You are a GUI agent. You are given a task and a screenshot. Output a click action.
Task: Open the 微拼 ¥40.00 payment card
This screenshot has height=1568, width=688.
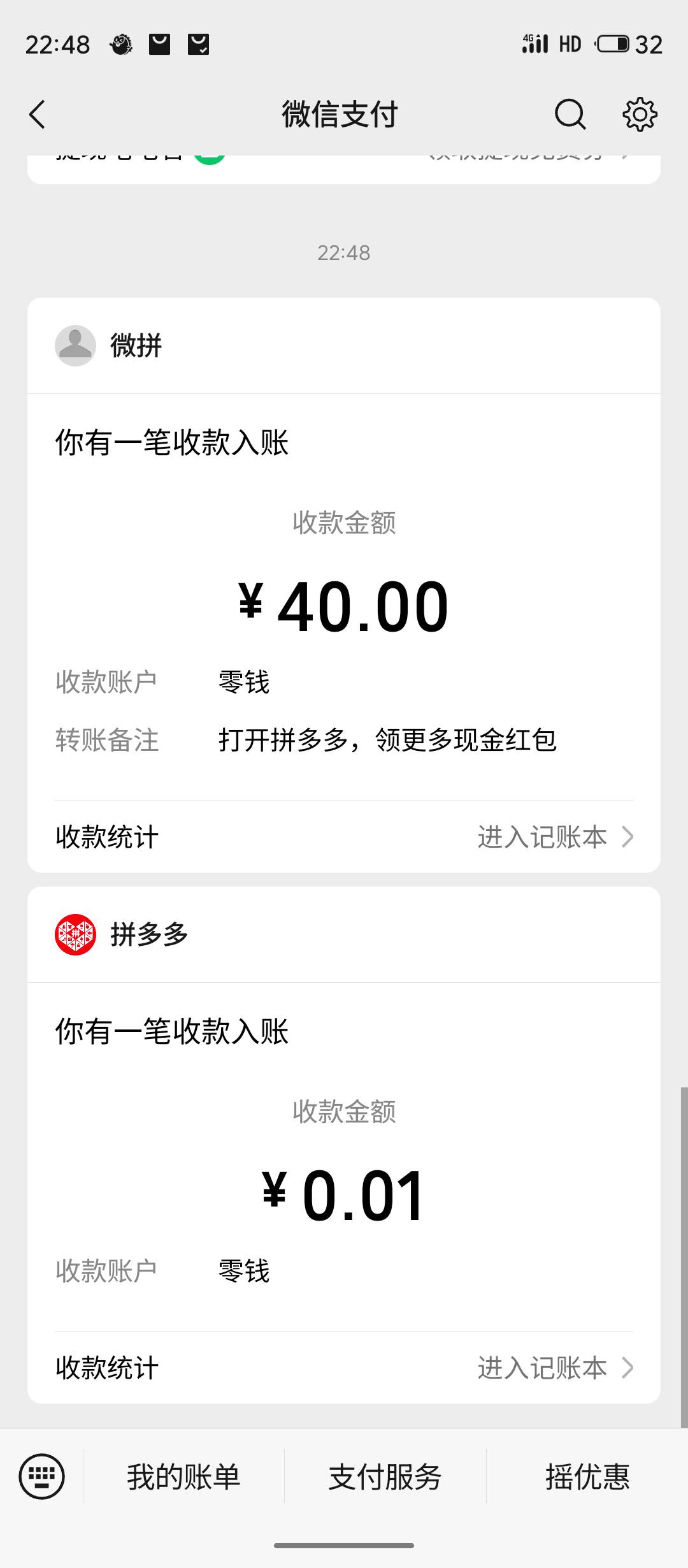(x=344, y=606)
